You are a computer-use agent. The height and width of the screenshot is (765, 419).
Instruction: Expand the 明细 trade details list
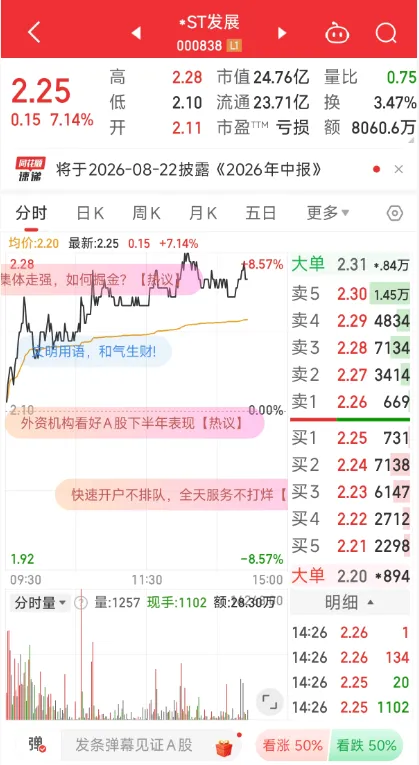click(350, 603)
